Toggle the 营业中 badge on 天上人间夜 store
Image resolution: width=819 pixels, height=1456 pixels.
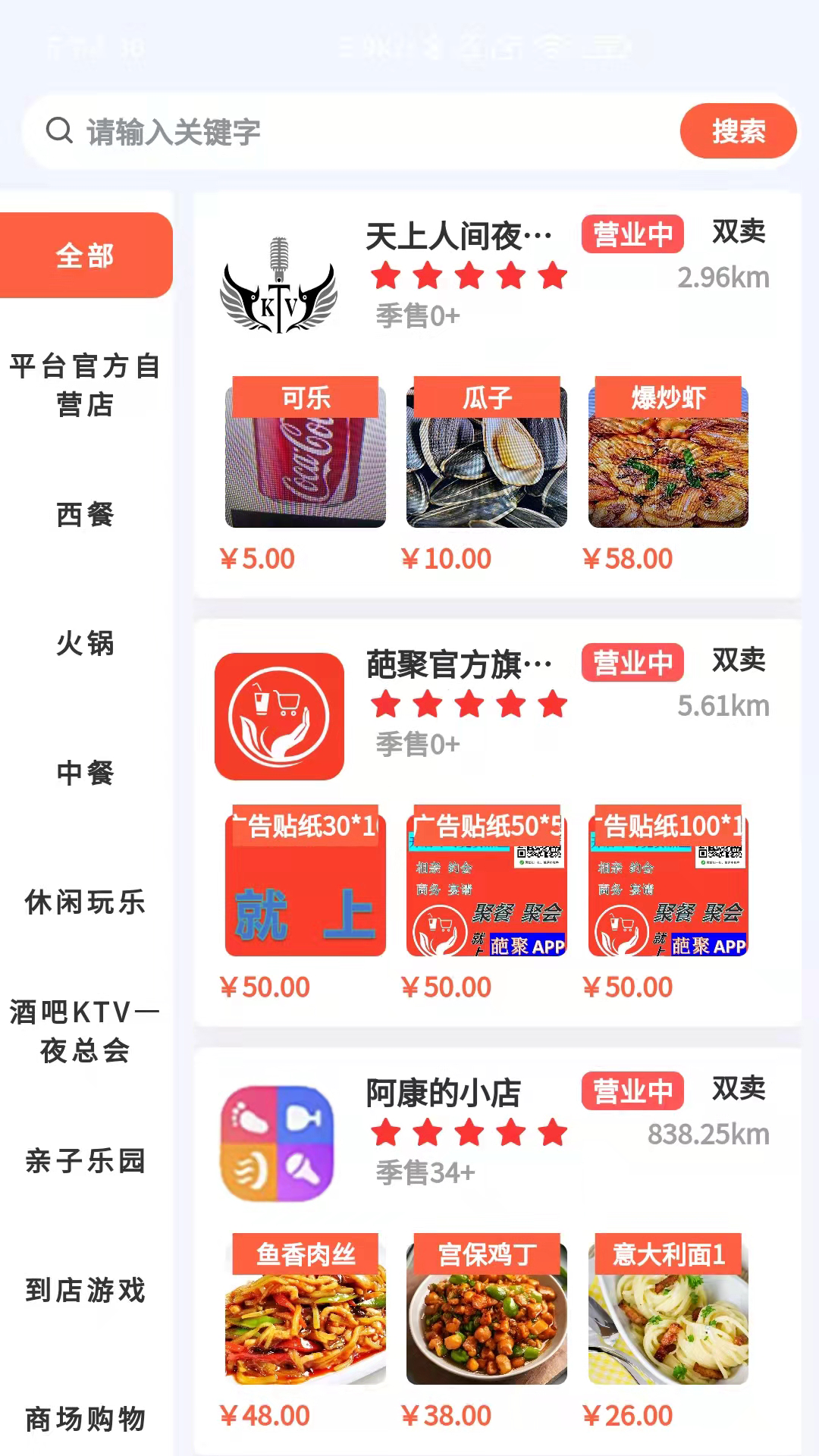(632, 235)
